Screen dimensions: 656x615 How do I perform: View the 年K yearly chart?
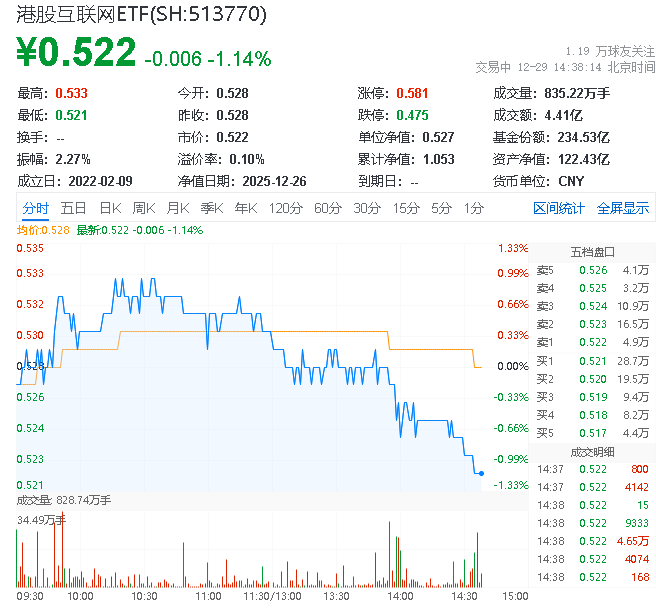point(246,208)
